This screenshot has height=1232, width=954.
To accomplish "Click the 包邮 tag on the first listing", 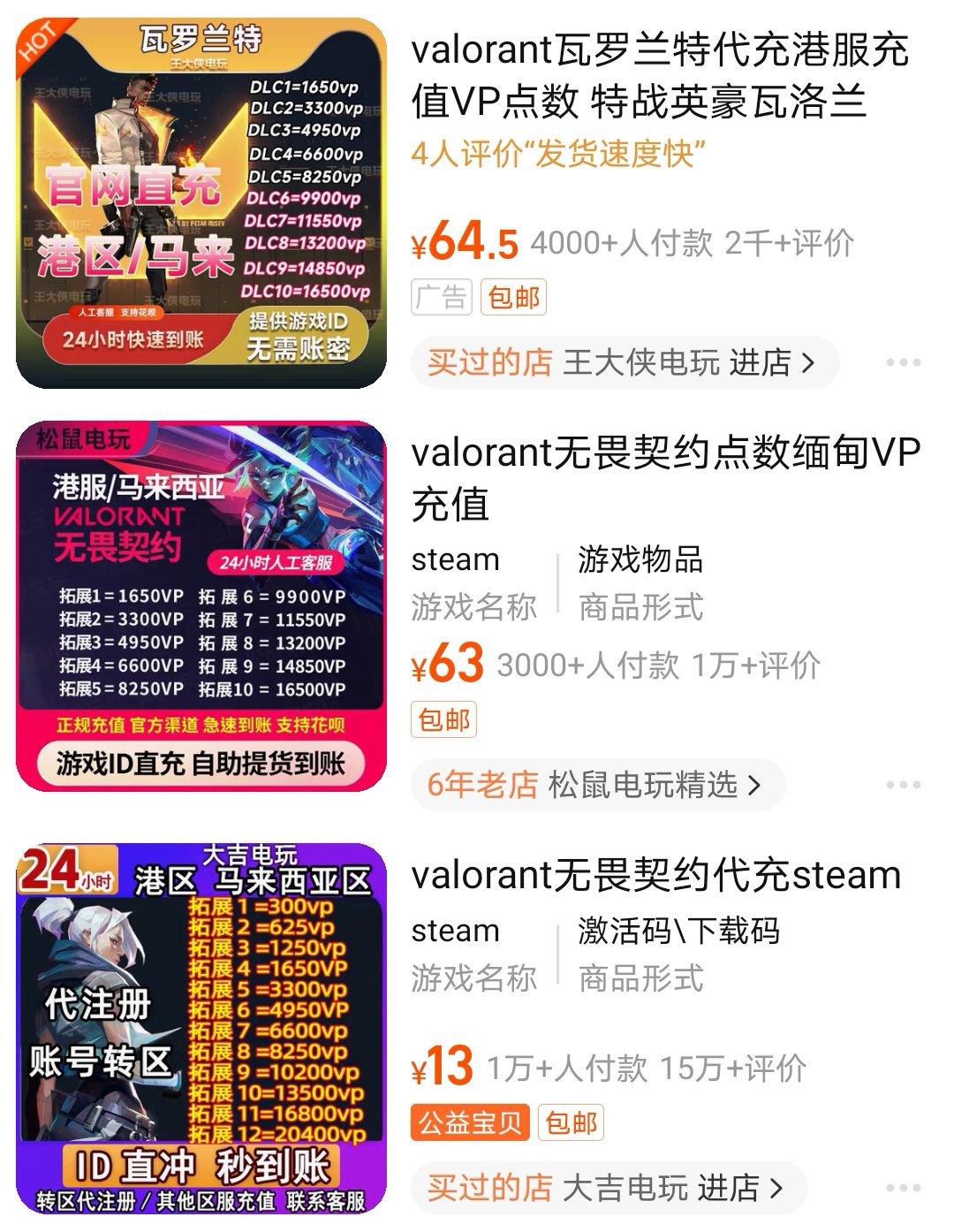I will [515, 299].
